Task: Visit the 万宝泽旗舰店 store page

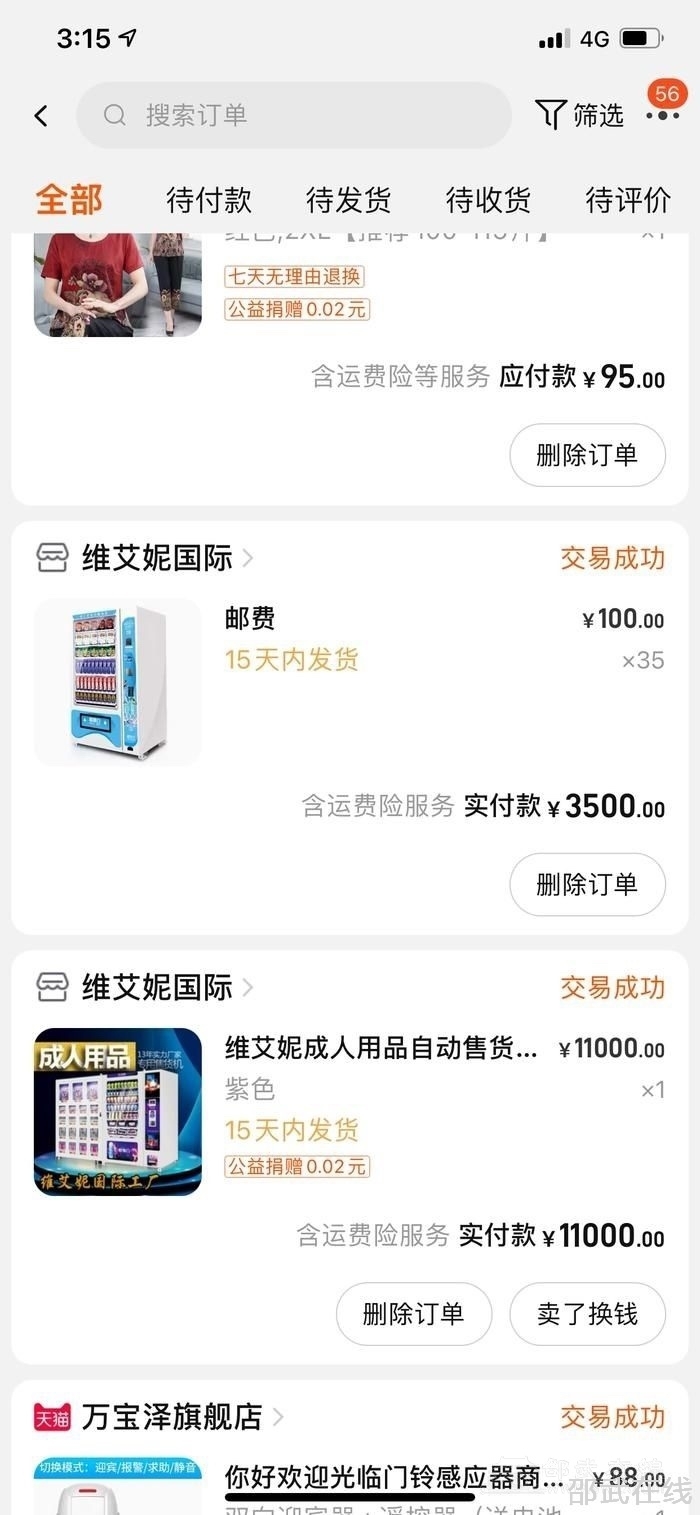Action: (172, 1417)
